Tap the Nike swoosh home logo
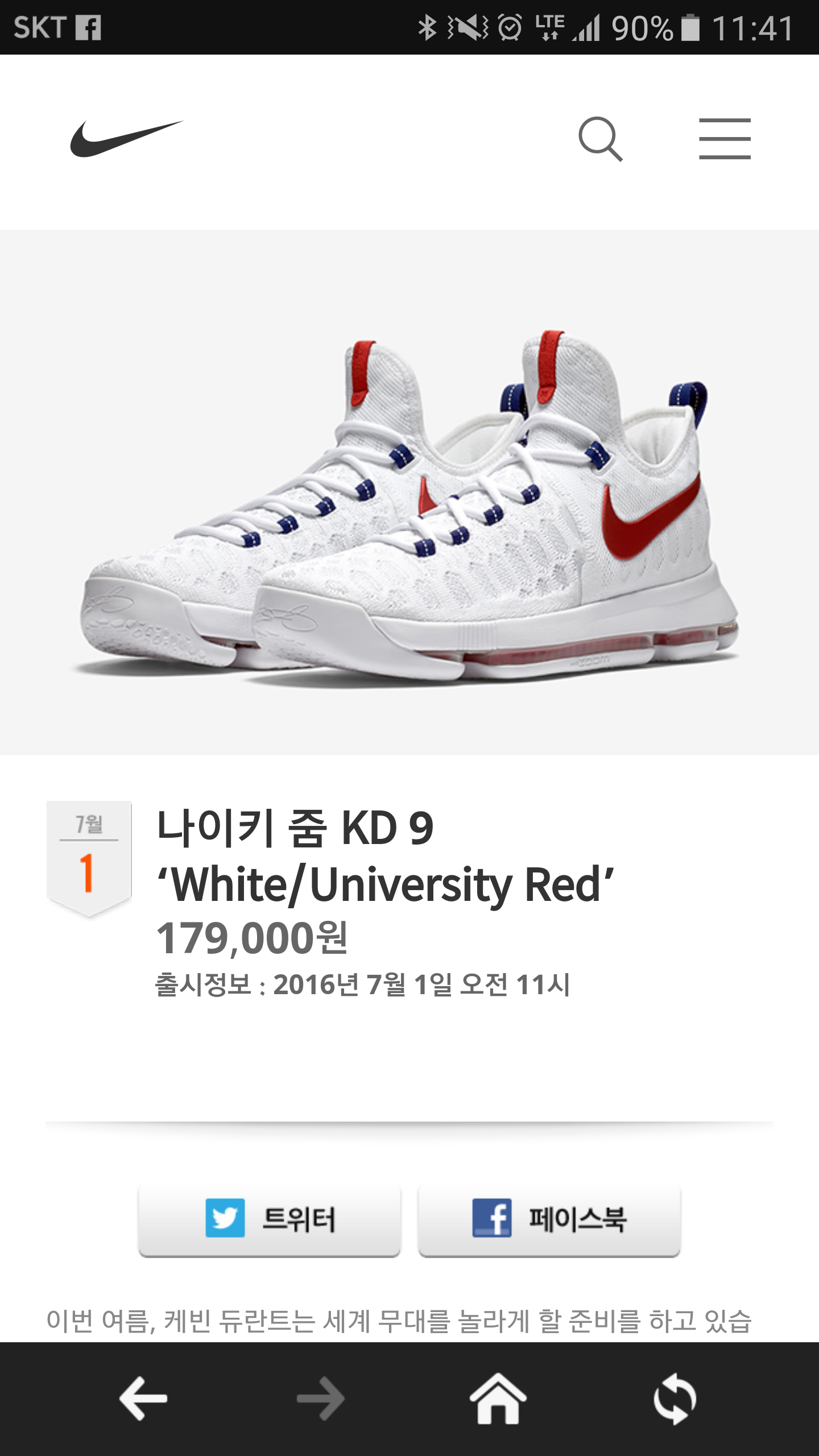This screenshot has height=1456, width=819. (126, 139)
